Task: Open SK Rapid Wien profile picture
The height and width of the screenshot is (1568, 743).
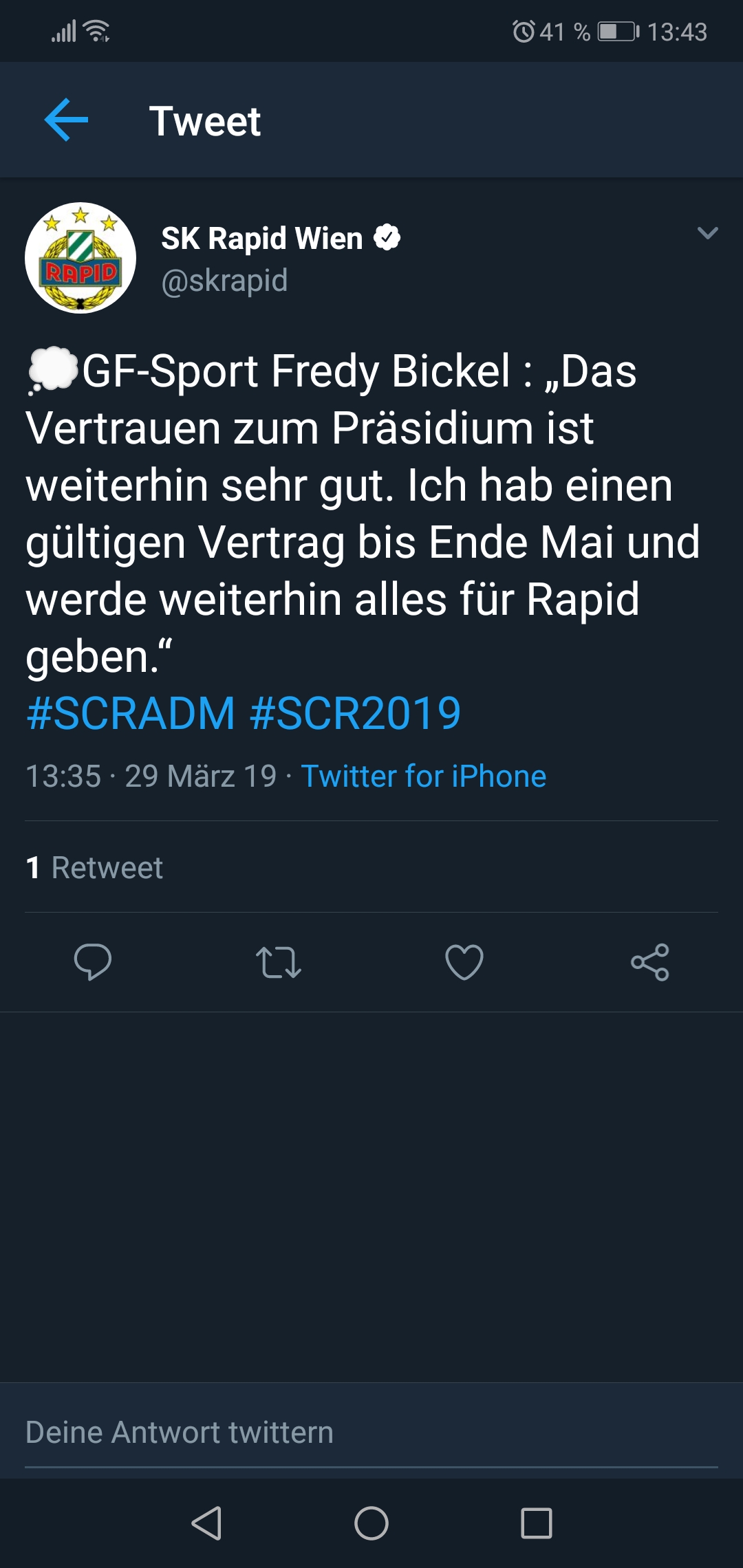Action: click(80, 257)
